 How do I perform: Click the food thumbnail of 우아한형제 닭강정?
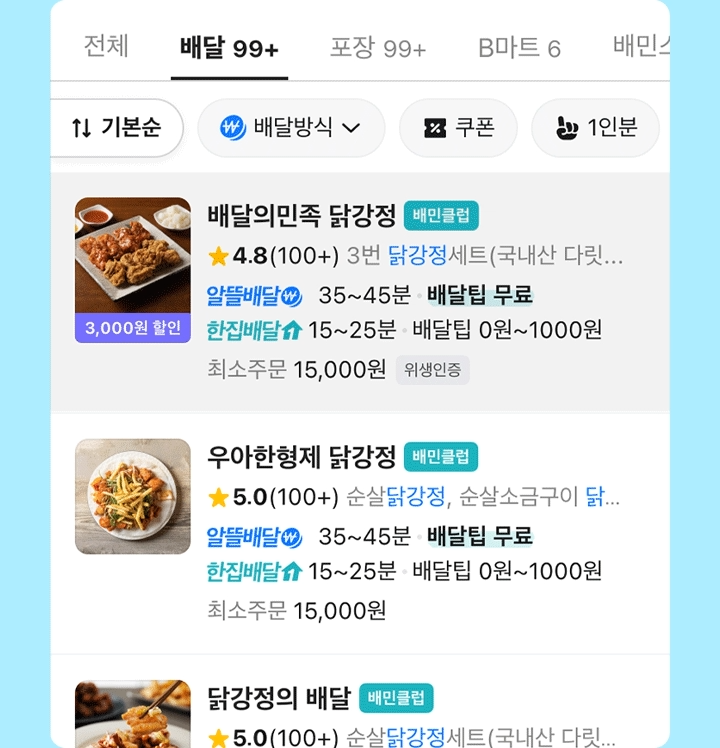coord(133,495)
